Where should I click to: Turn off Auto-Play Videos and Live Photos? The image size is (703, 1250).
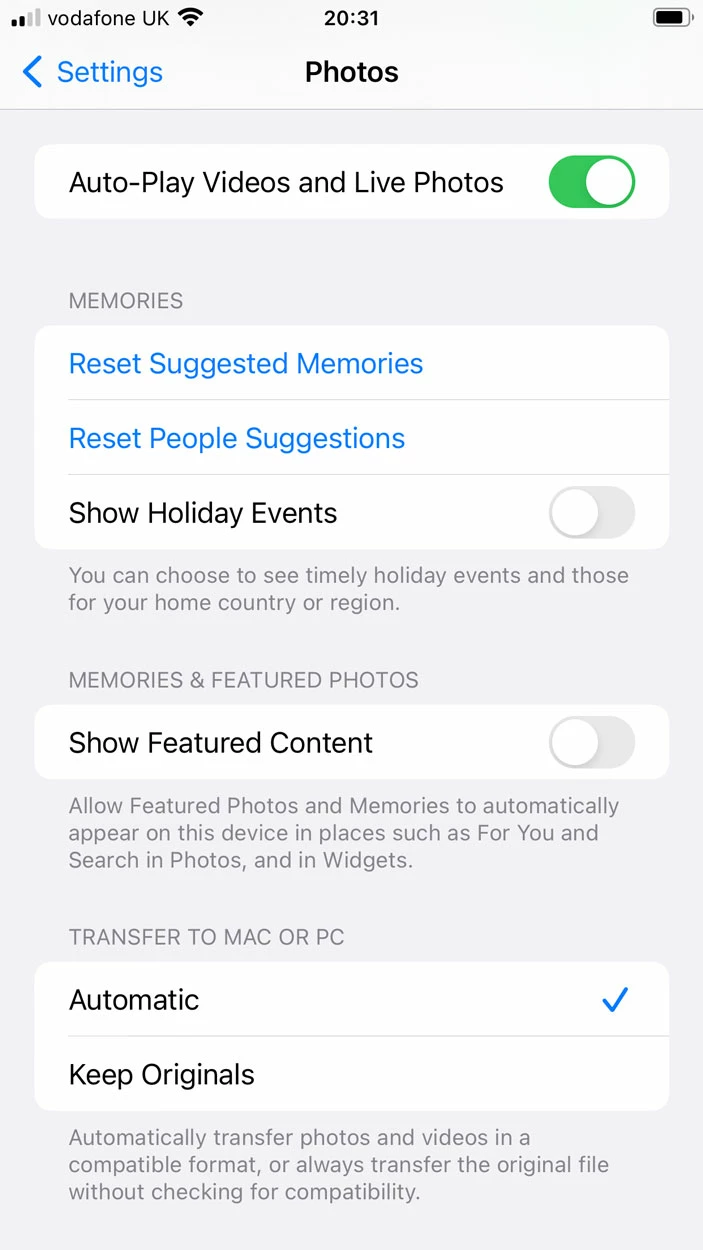[591, 182]
